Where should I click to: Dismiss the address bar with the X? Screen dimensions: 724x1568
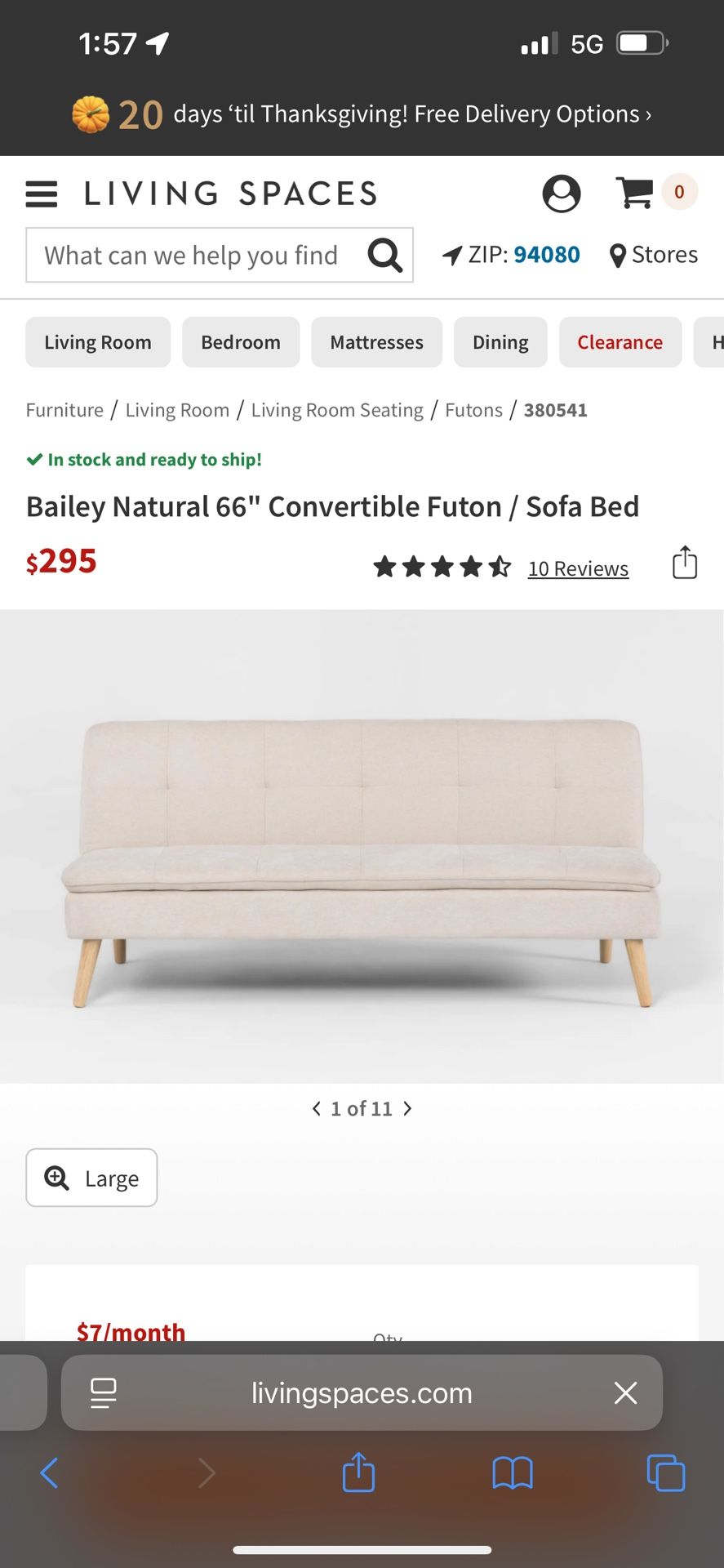tap(625, 1392)
